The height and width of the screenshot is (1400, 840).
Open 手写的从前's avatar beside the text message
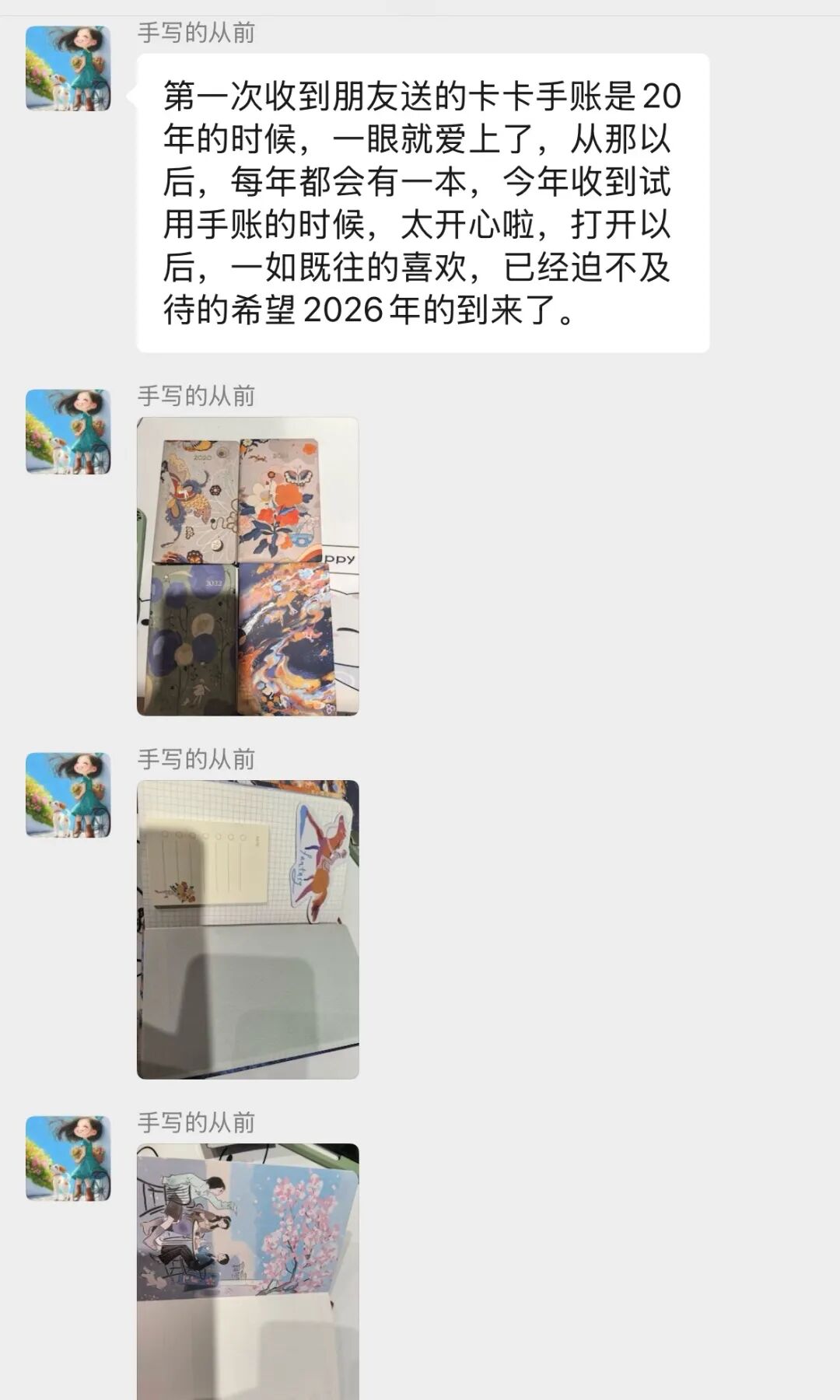click(x=68, y=68)
